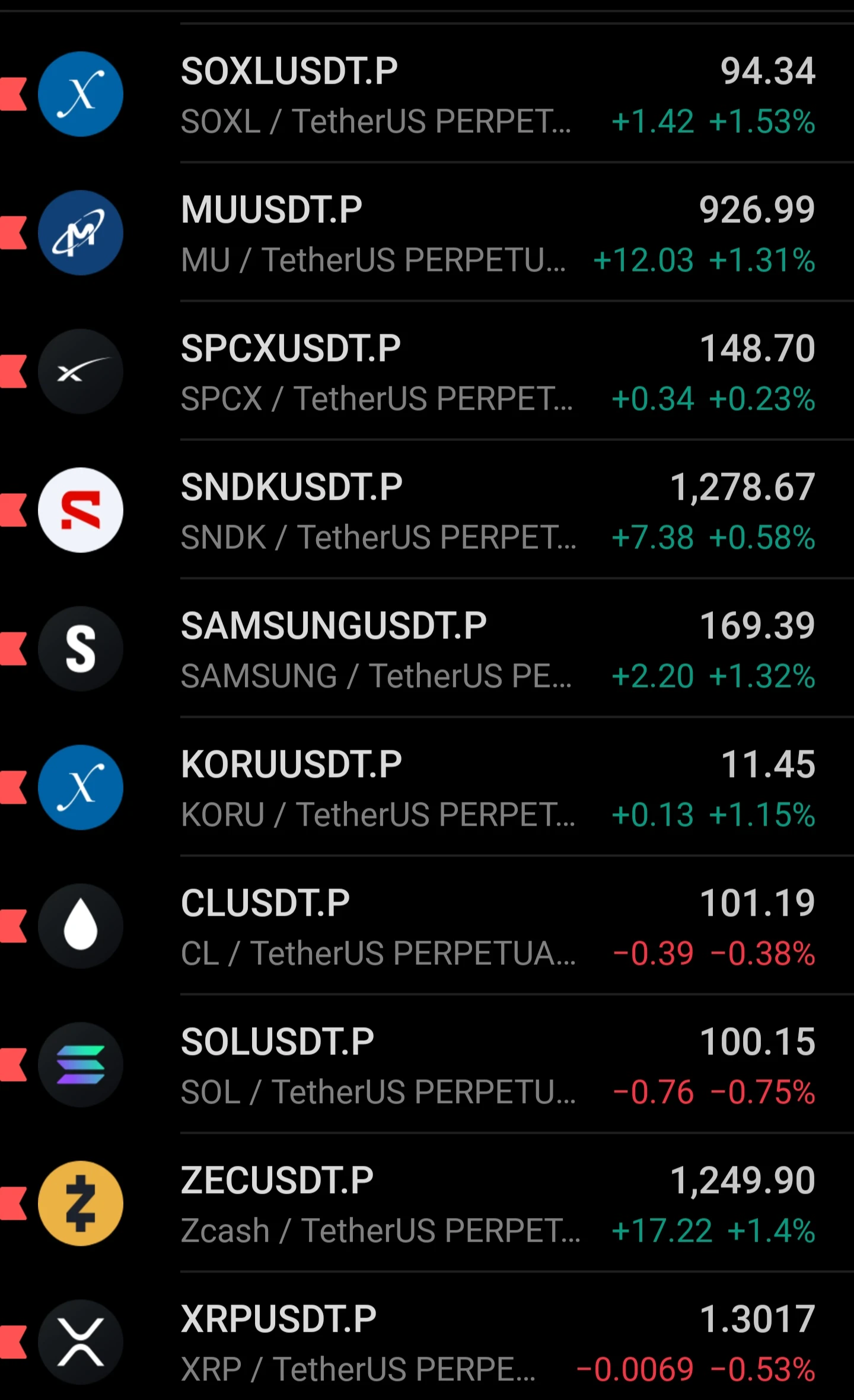Select the SPCXUSDT.P row
Image resolution: width=854 pixels, height=1400 pixels.
pyautogui.click(x=427, y=370)
